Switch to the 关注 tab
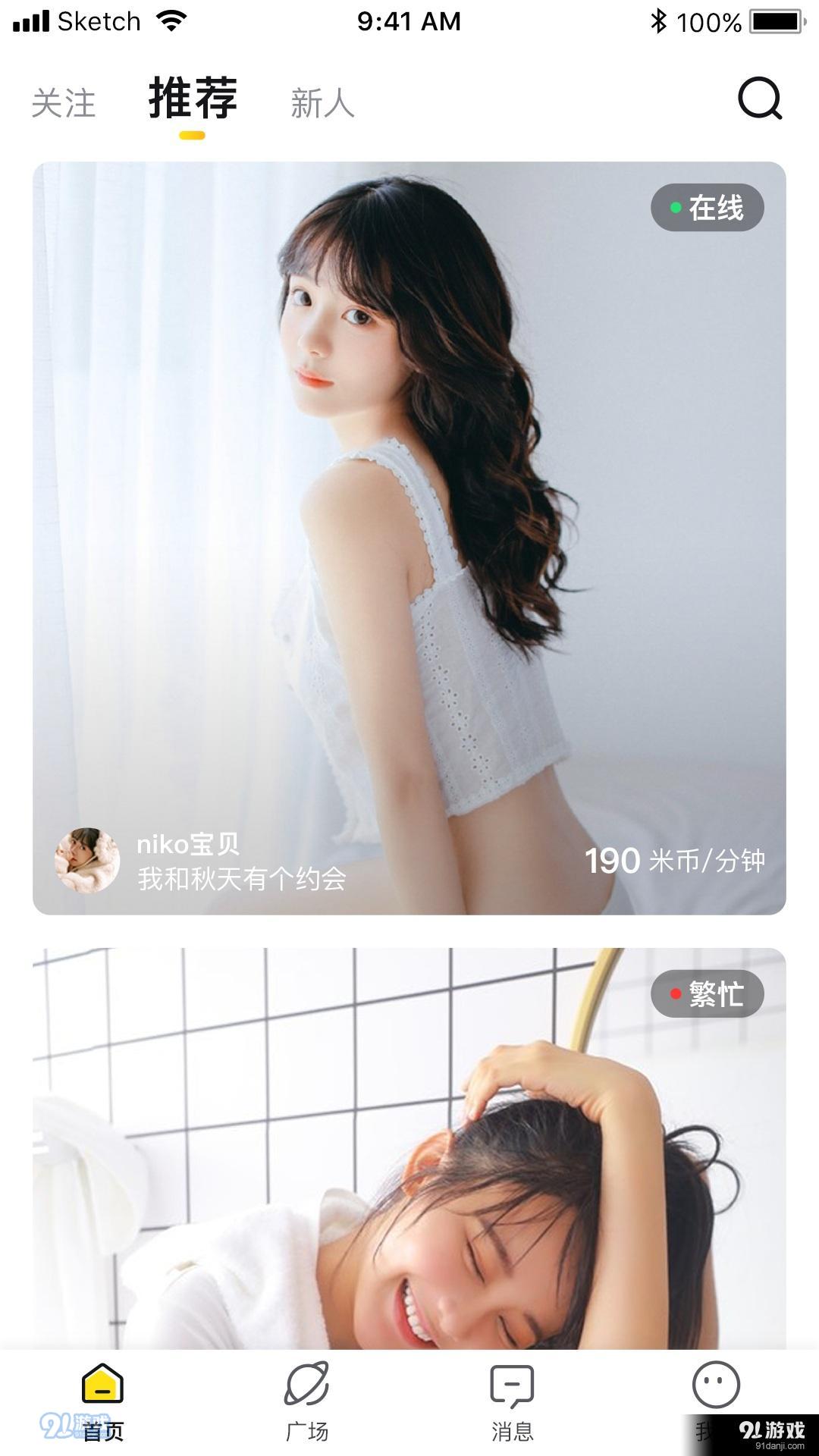 coord(64,102)
